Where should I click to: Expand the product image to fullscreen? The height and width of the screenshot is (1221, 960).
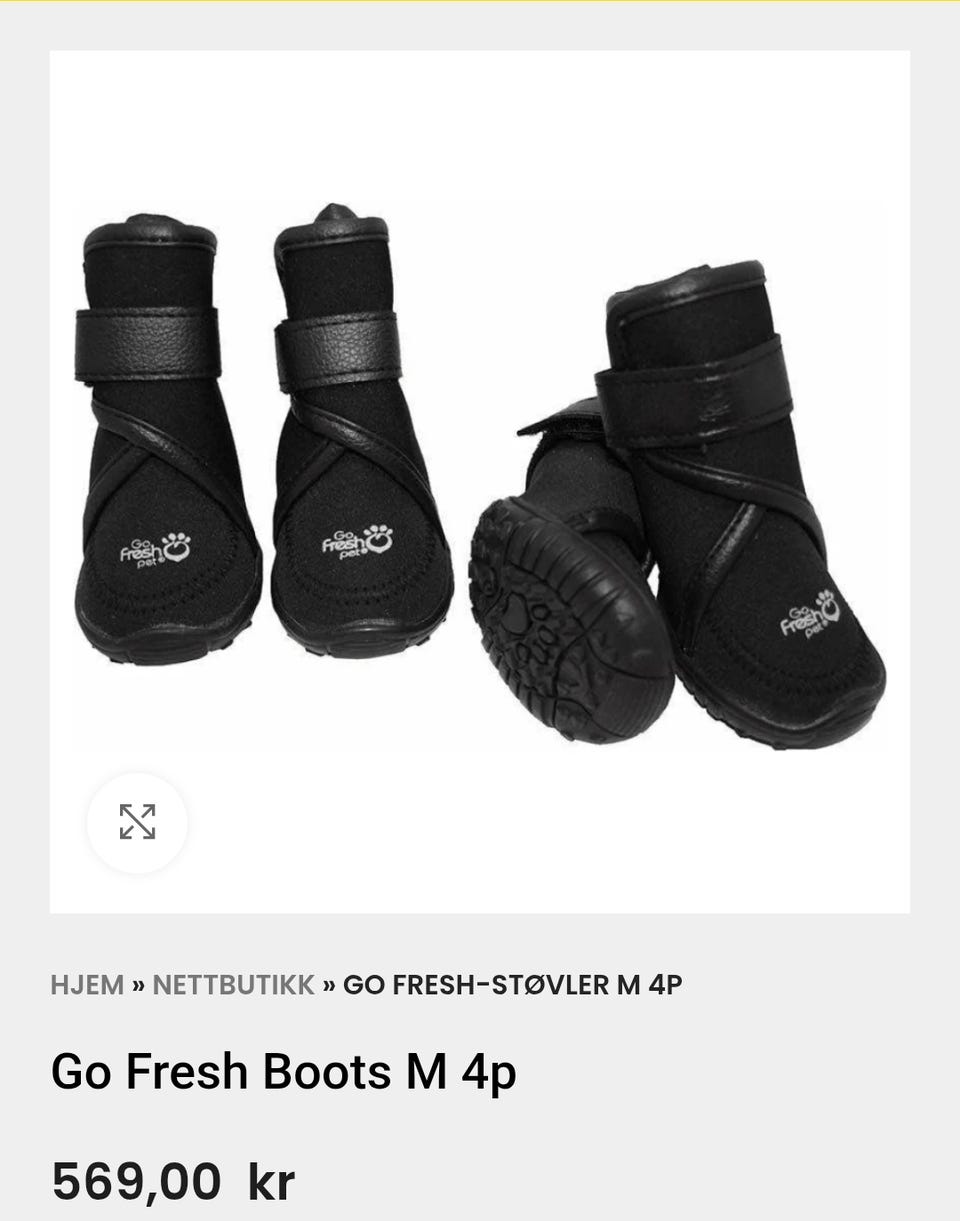pyautogui.click(x=137, y=822)
